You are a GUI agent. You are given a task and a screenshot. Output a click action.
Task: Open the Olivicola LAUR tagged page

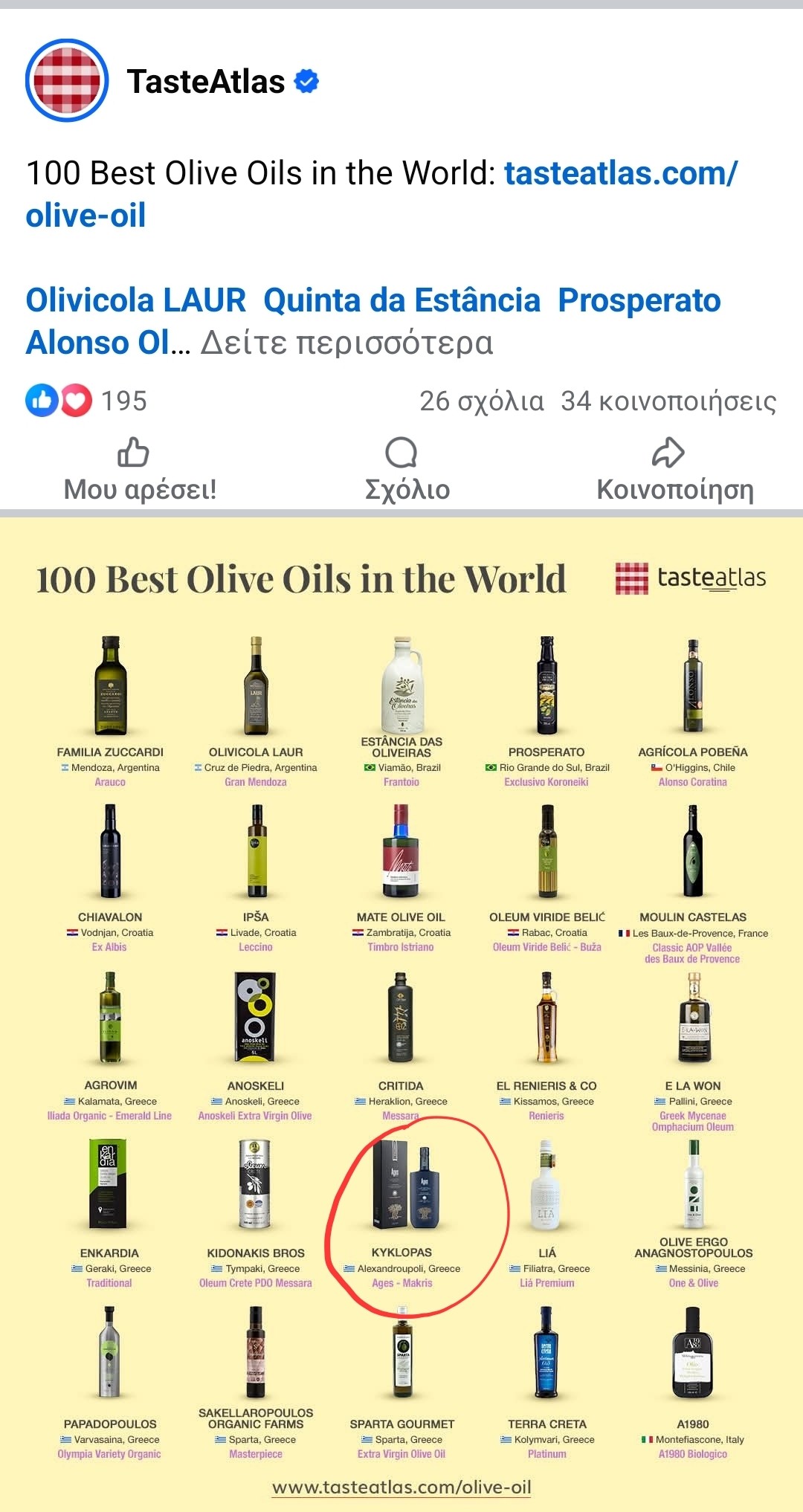(135, 300)
